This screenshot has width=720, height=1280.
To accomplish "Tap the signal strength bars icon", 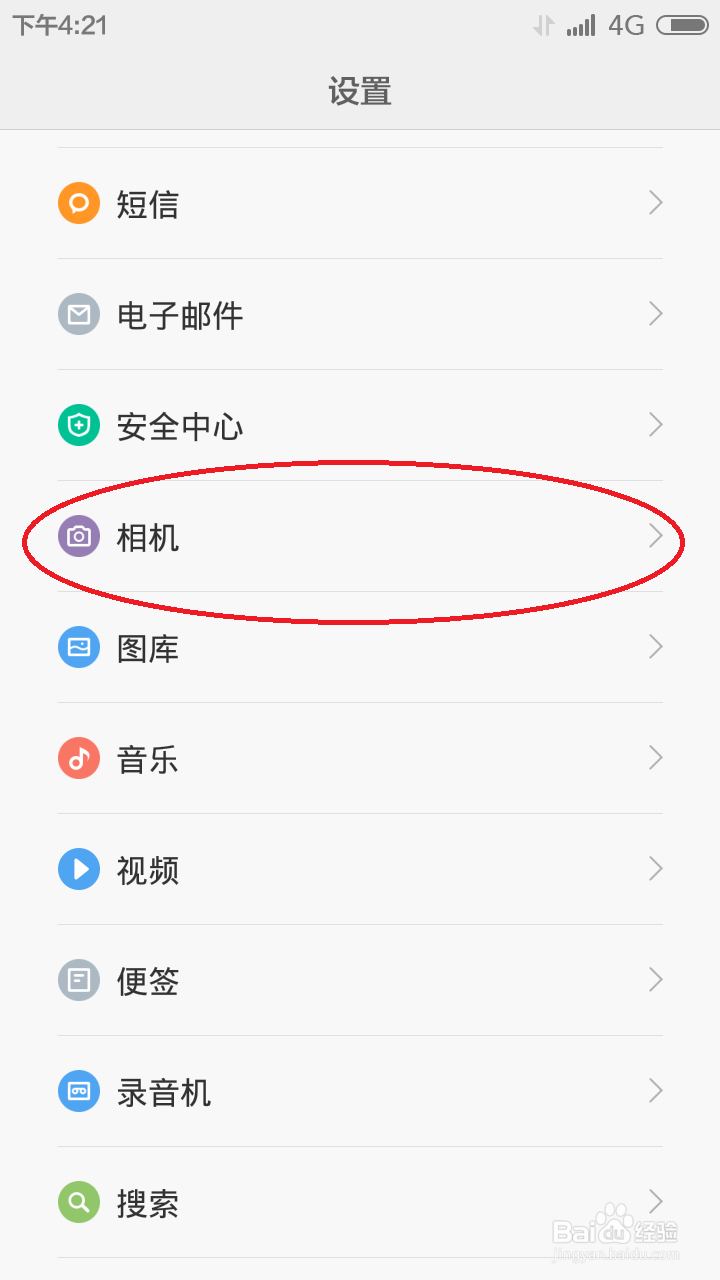I will click(580, 24).
